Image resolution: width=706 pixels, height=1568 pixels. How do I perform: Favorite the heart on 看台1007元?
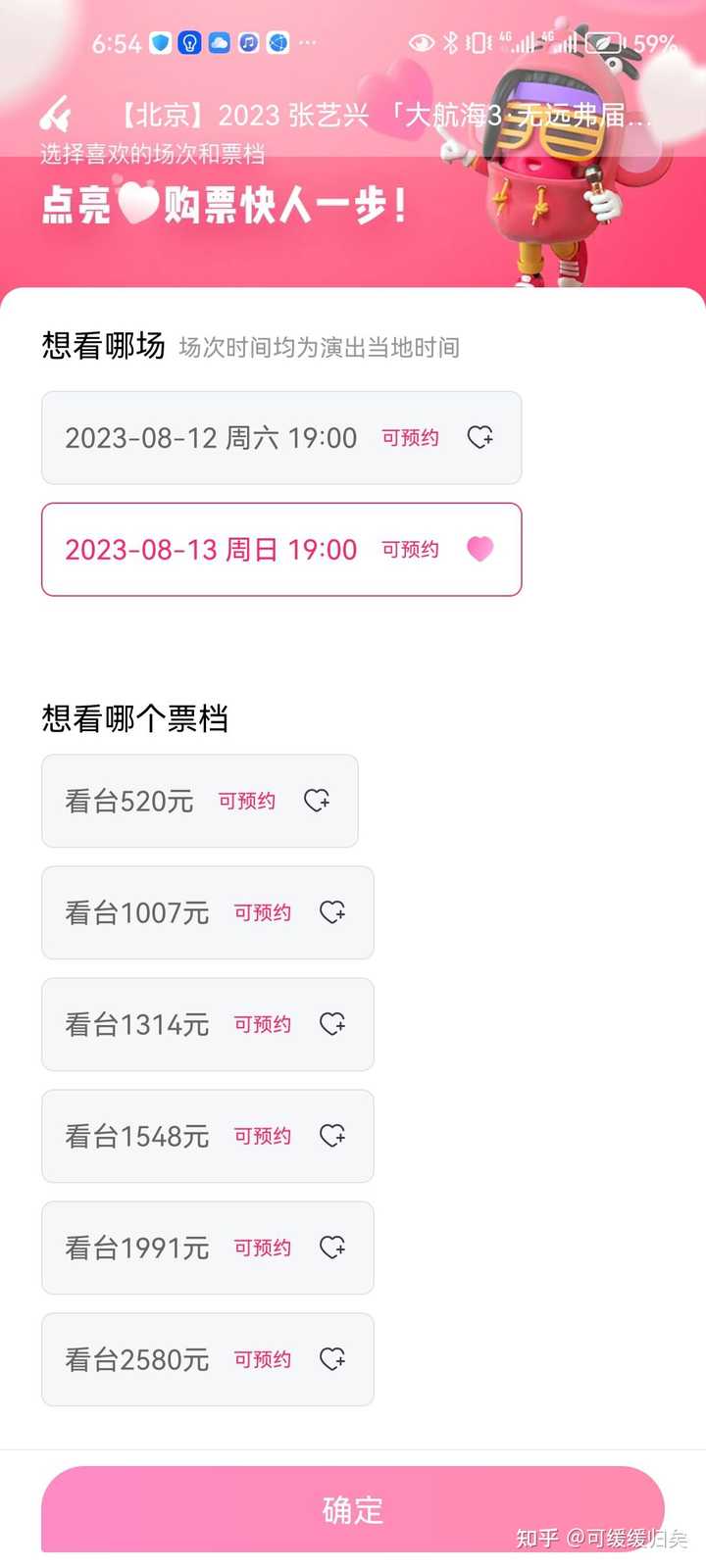(332, 912)
